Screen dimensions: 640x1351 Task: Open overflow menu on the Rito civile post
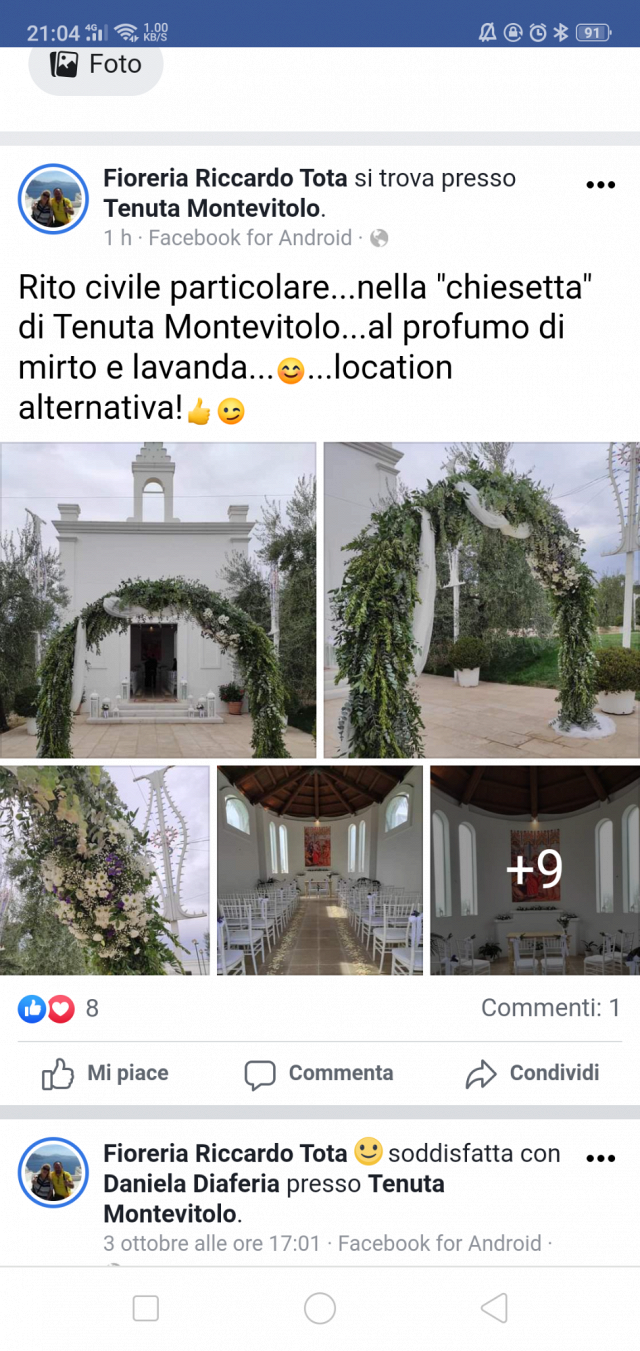coord(600,185)
